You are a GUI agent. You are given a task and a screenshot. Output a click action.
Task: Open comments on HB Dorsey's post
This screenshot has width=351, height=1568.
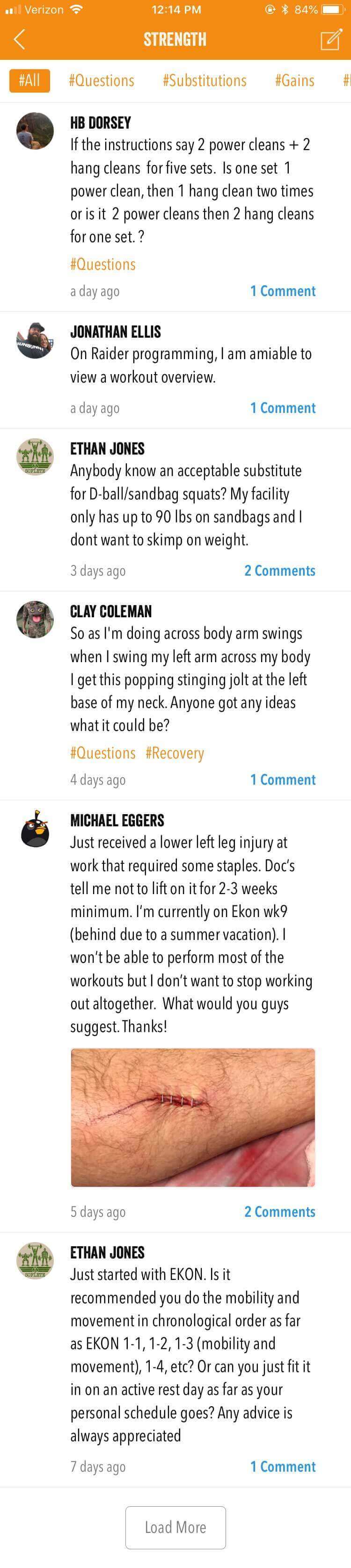283,291
